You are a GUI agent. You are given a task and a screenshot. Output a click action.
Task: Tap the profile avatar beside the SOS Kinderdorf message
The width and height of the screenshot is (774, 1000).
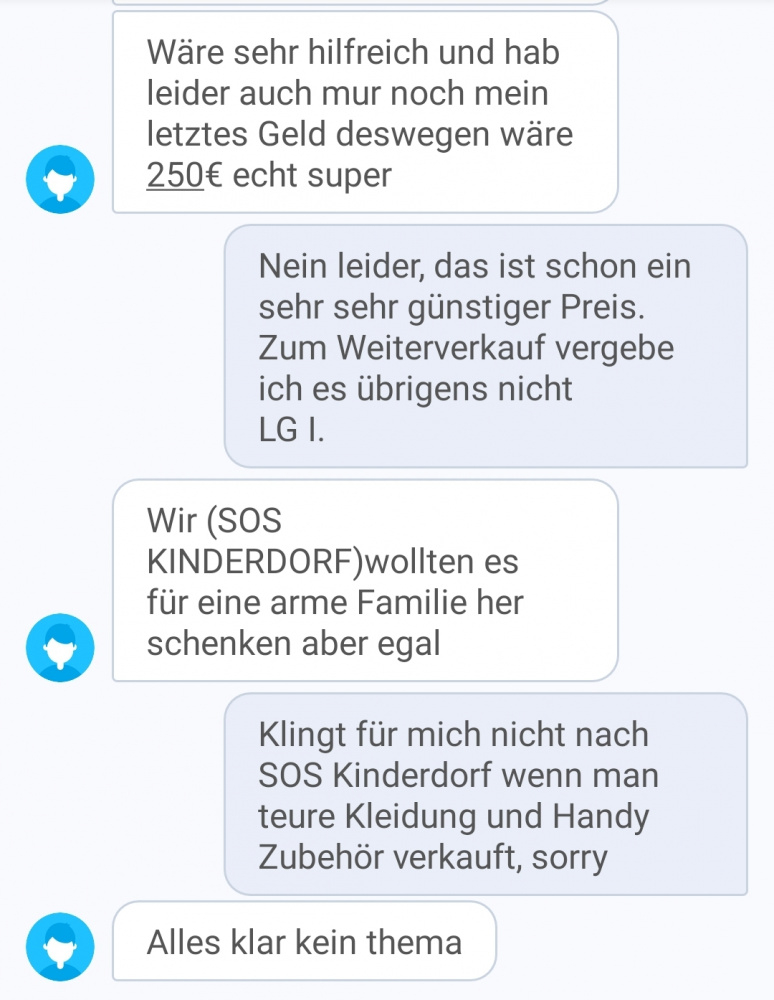pyautogui.click(x=60, y=647)
